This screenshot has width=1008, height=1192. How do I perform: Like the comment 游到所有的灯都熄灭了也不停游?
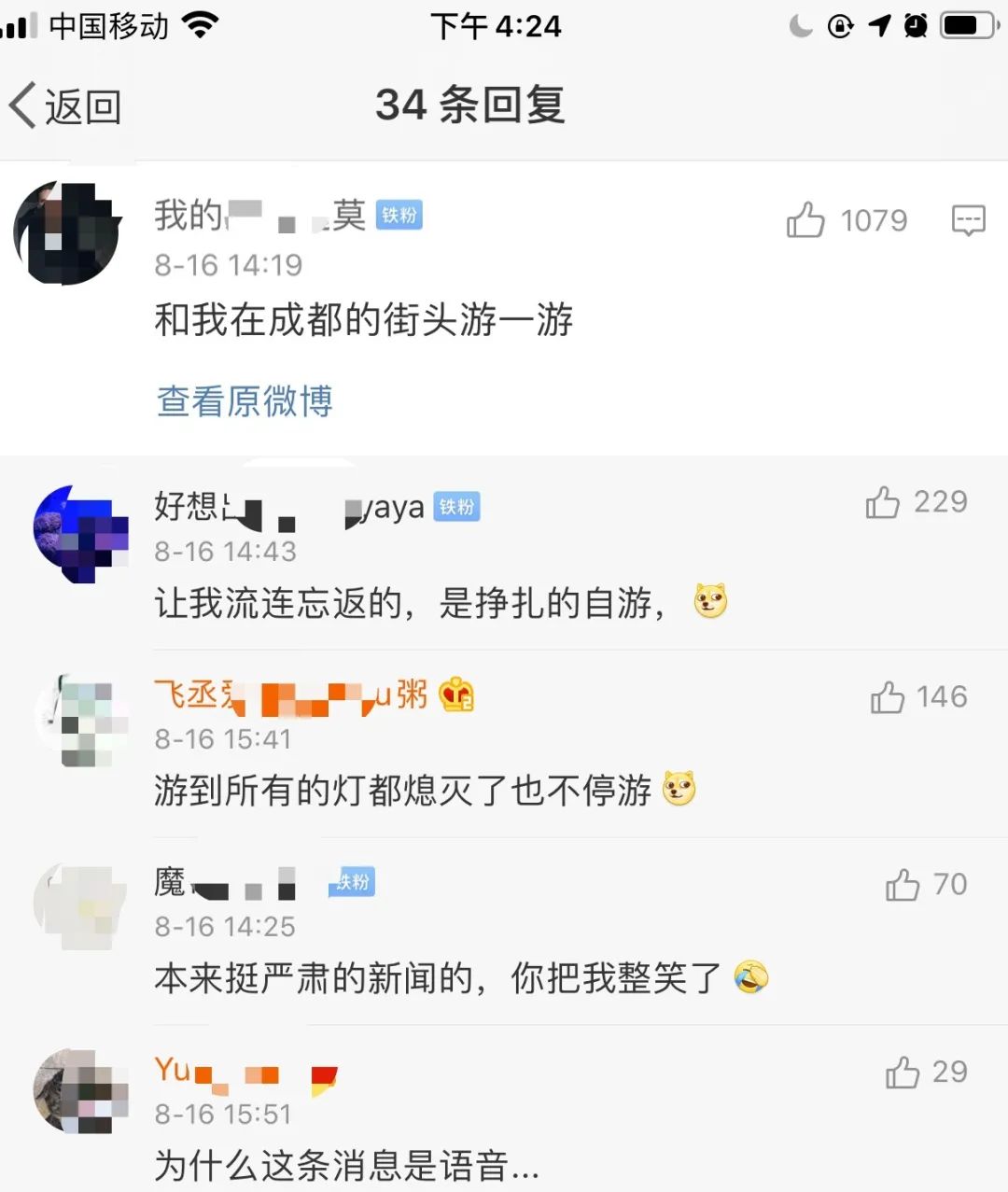point(888,697)
